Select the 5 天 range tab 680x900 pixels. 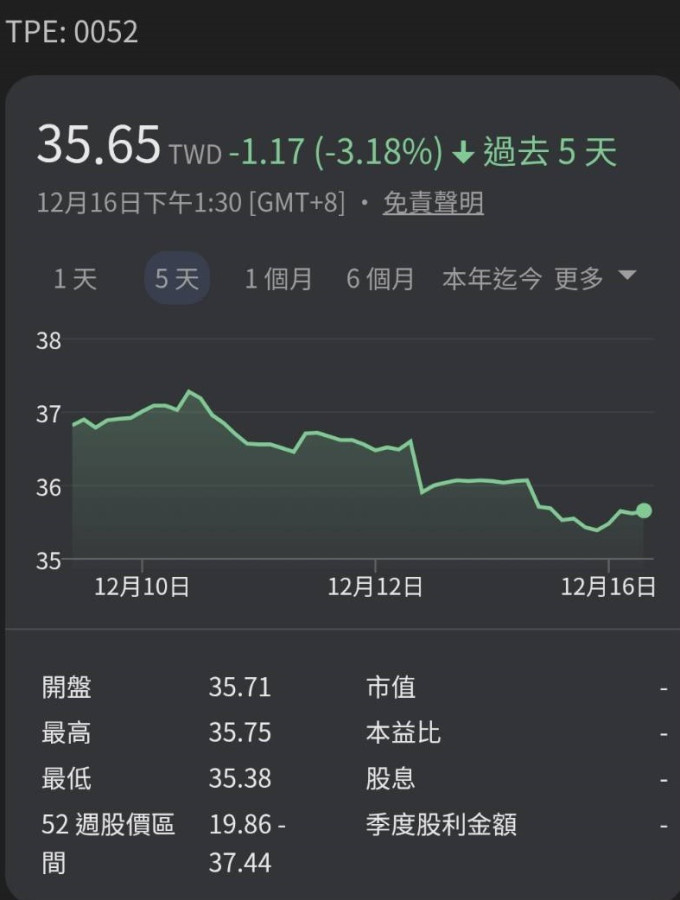point(177,279)
